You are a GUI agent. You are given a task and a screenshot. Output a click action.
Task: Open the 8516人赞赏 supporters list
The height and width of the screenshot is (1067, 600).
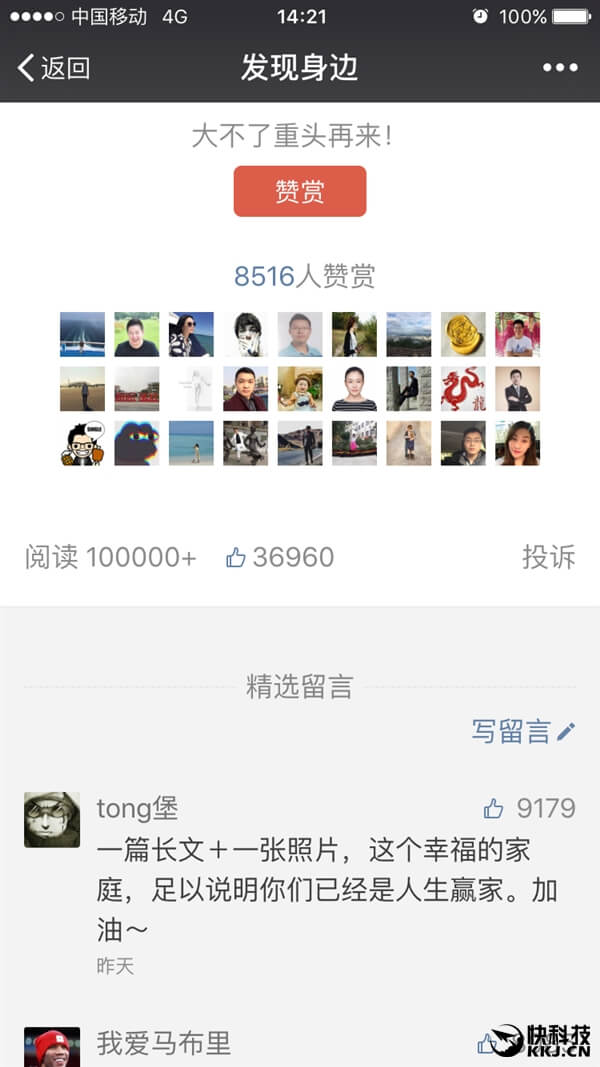point(304,276)
